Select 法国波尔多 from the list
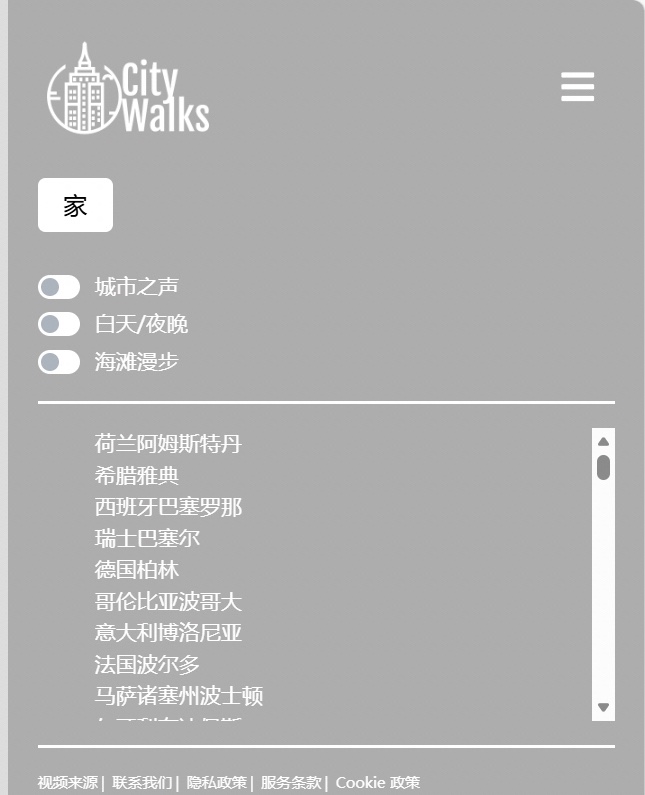 pyautogui.click(x=147, y=664)
